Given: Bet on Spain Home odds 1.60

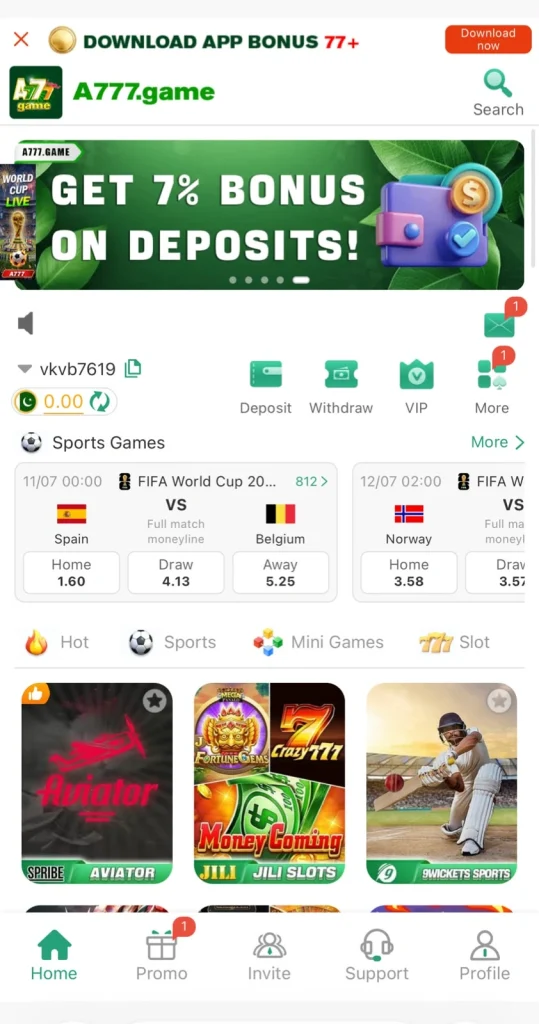Looking at the screenshot, I should pyautogui.click(x=71, y=573).
